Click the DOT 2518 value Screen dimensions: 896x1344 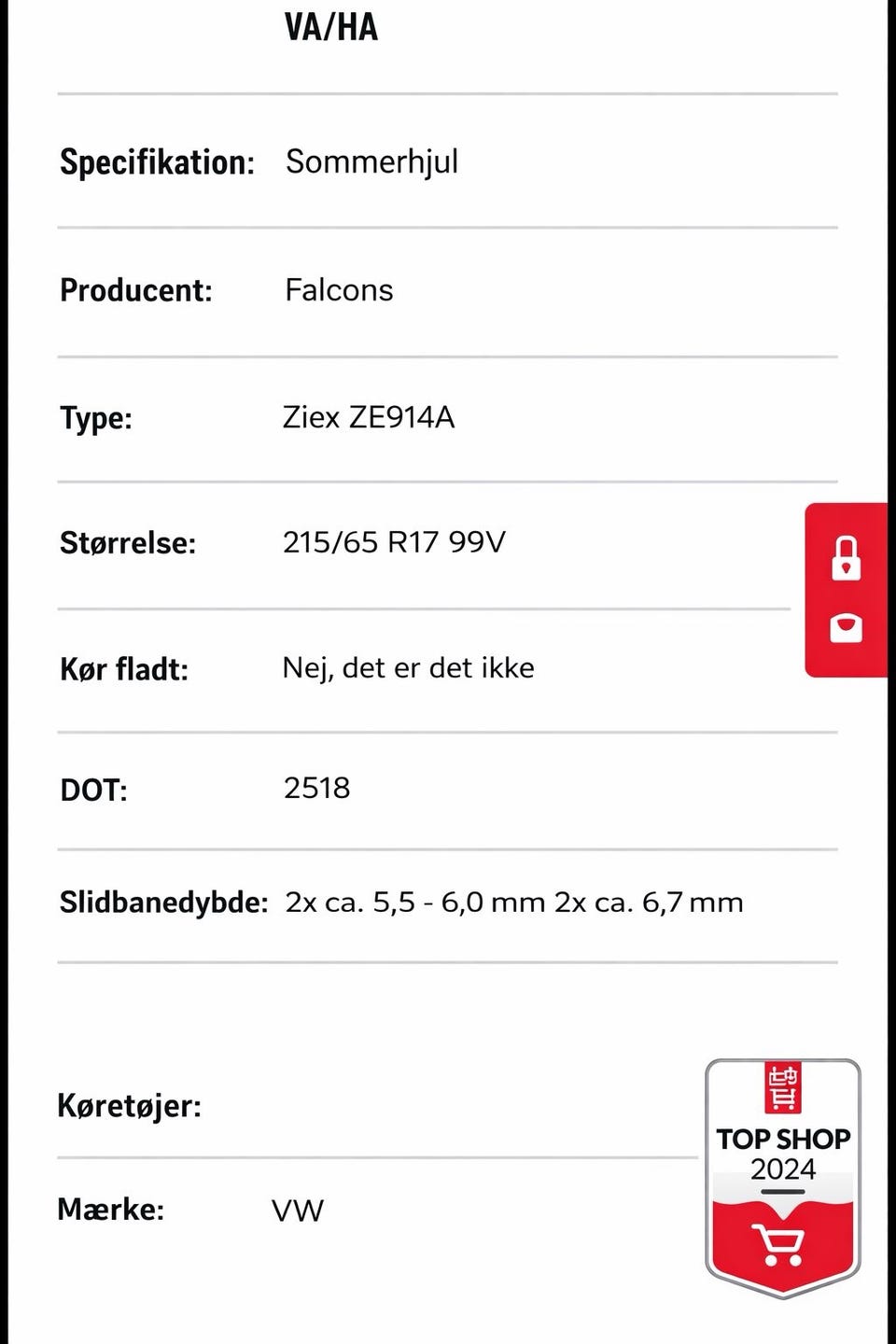316,788
